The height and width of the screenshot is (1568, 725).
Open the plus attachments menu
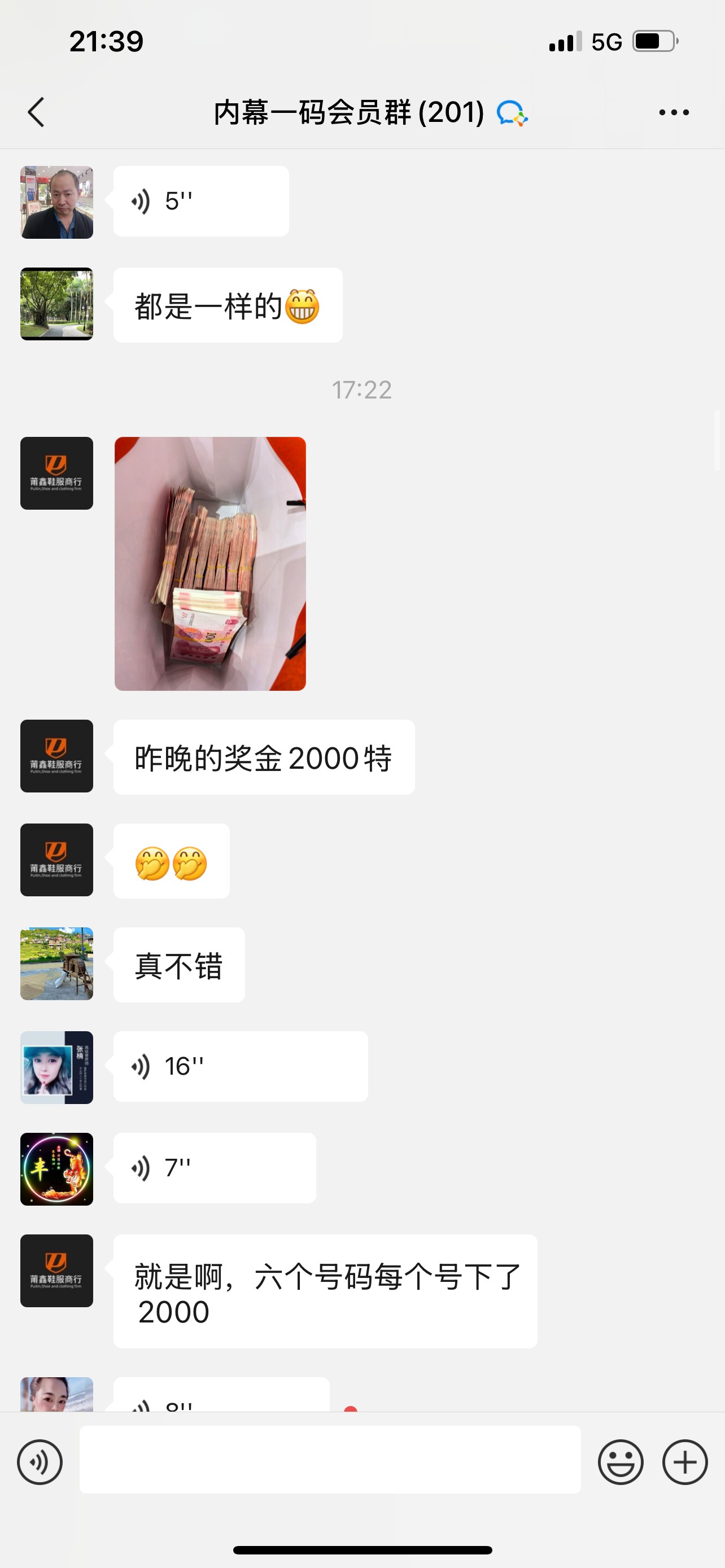pyautogui.click(x=685, y=1462)
